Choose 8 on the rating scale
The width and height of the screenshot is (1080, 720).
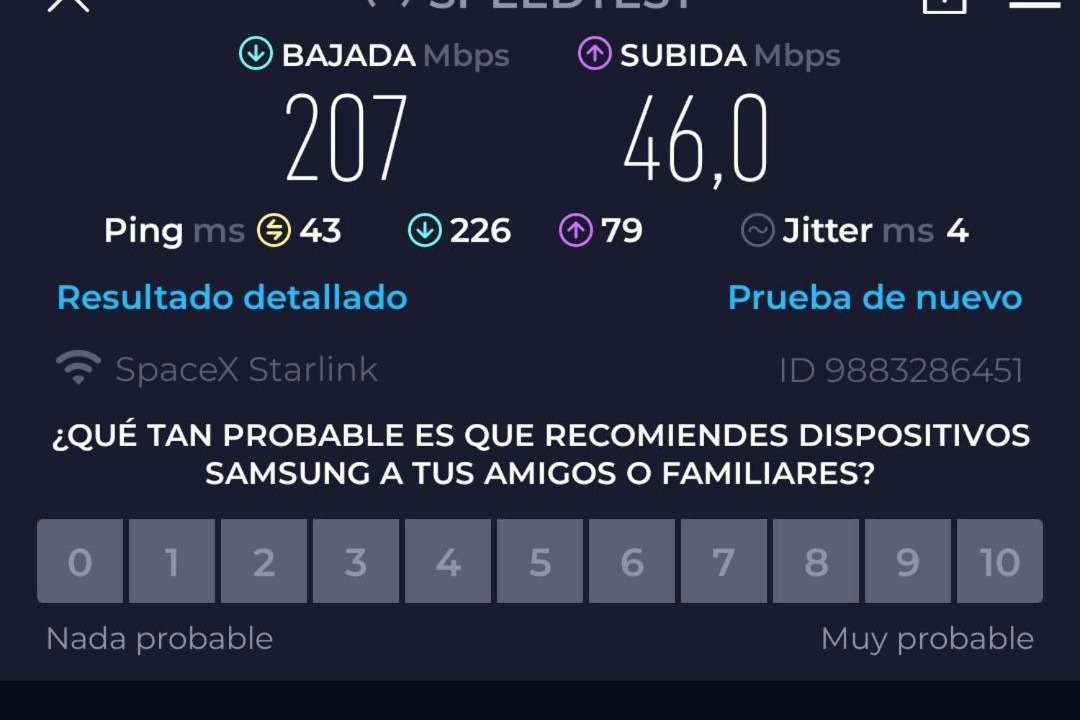(x=816, y=562)
